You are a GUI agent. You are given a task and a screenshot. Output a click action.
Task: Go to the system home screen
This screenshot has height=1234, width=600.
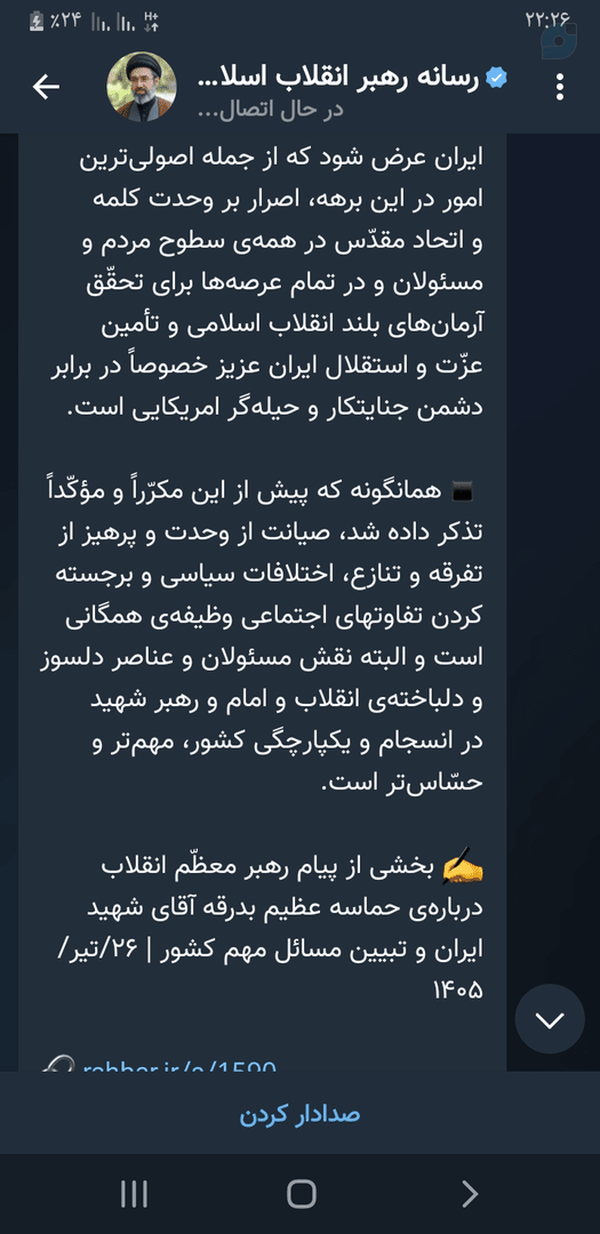301,1193
